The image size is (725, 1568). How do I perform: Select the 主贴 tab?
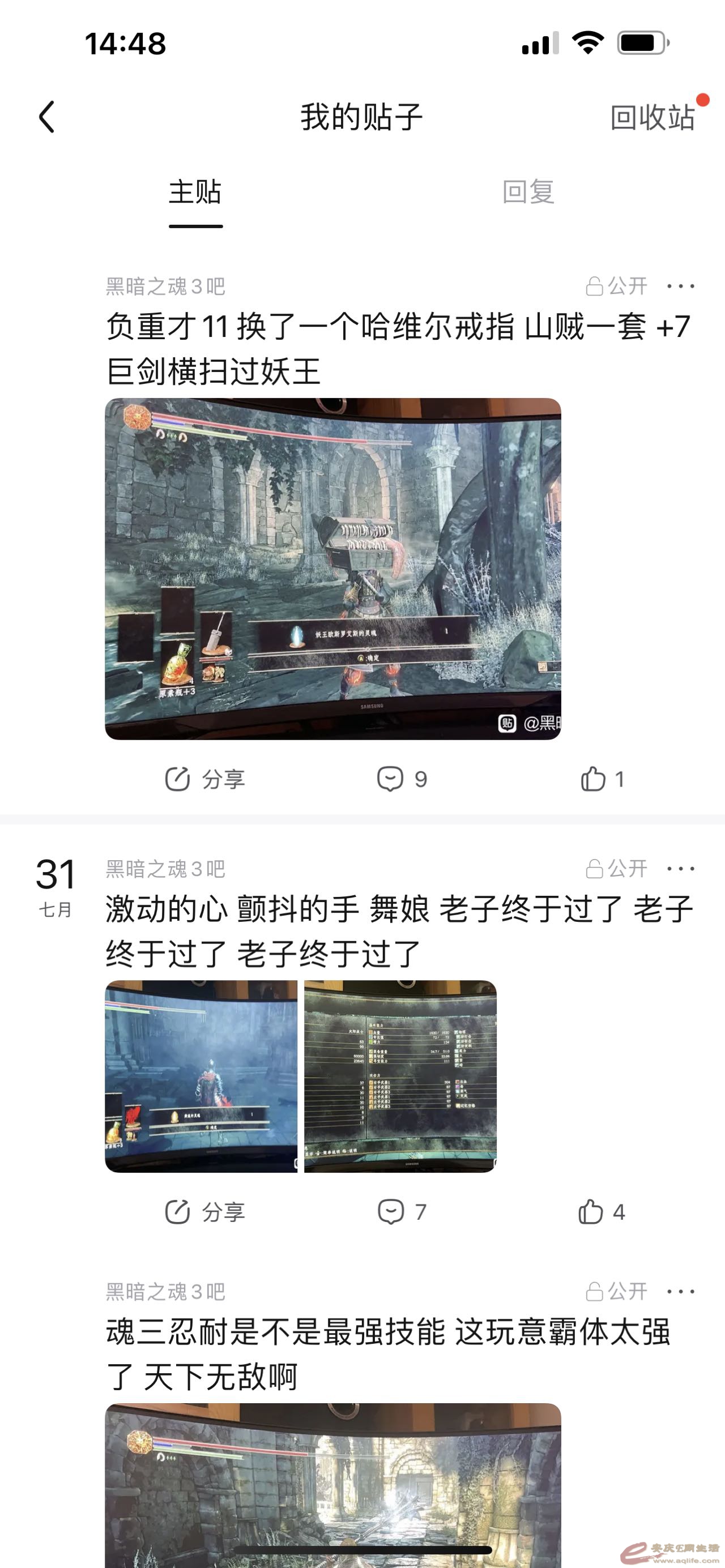tap(195, 193)
